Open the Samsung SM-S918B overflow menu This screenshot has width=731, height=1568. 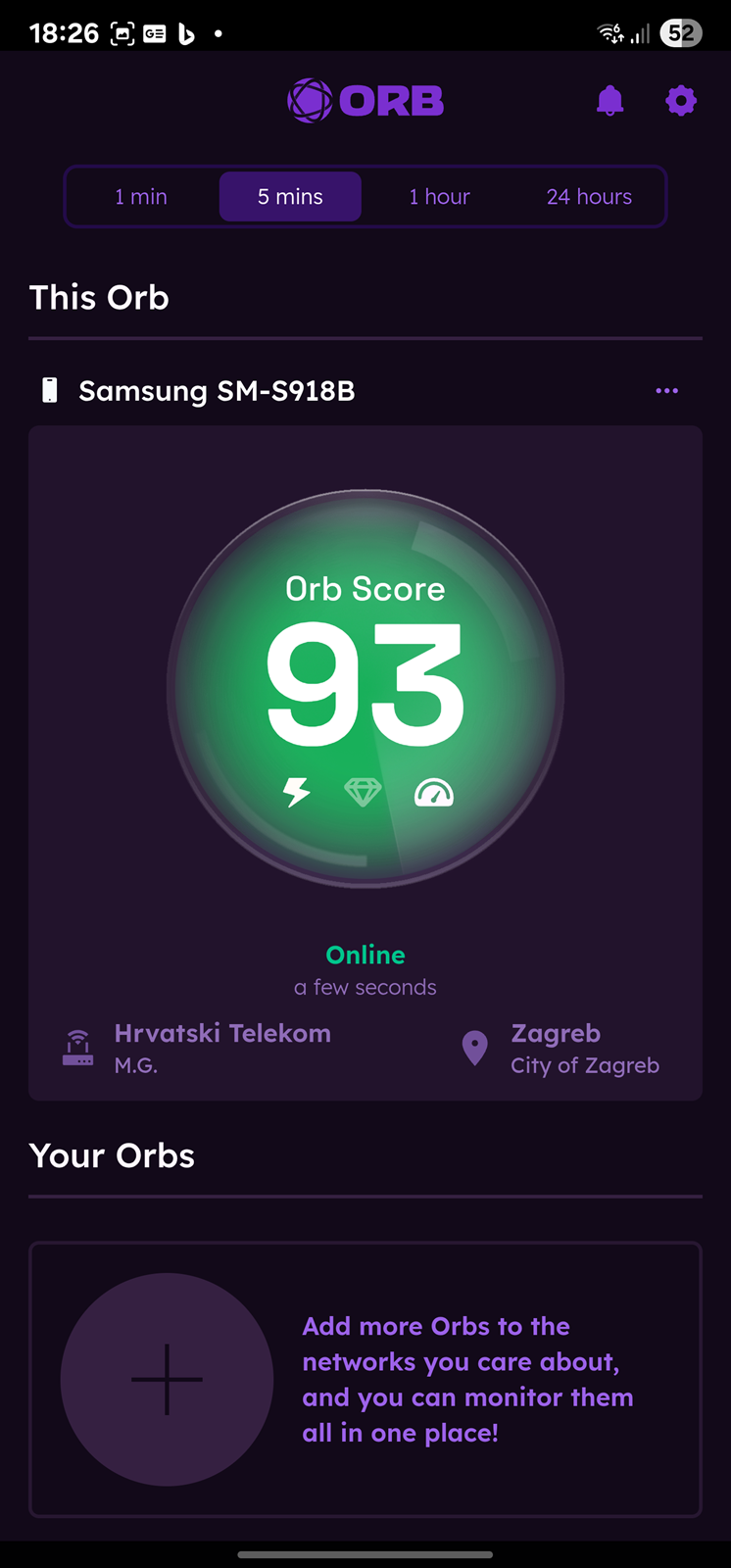click(x=667, y=391)
